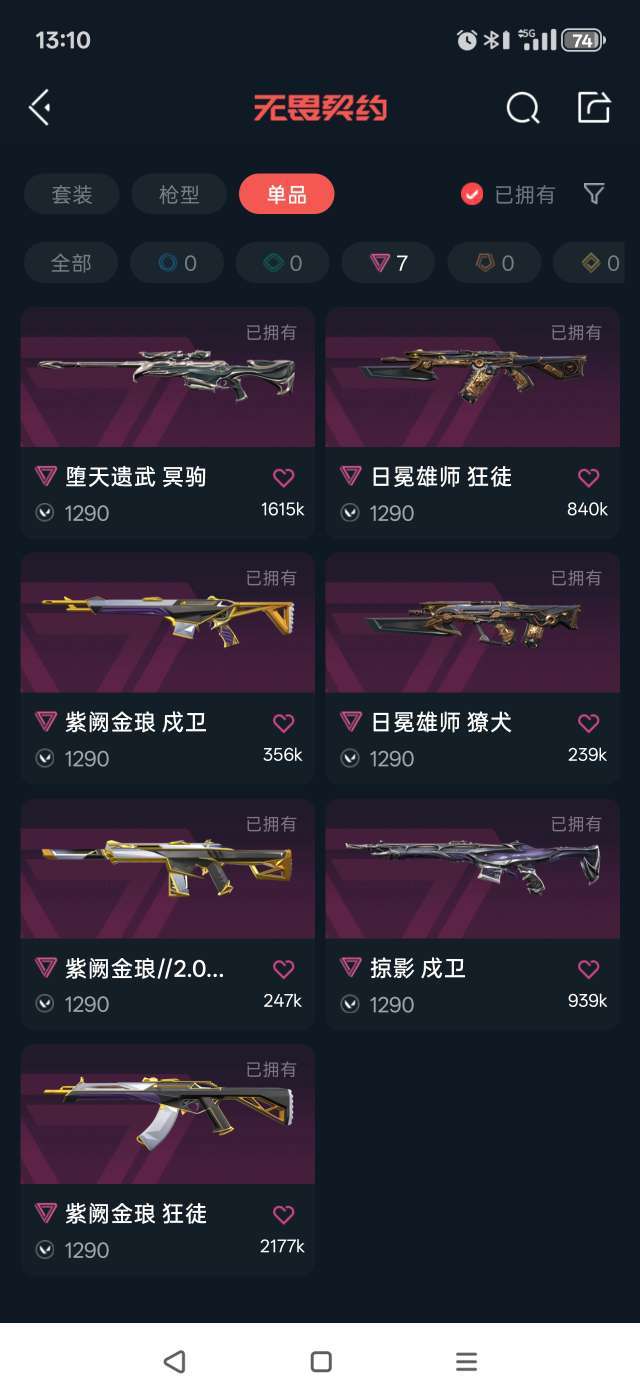Select the 全部 chip

pos(71,263)
